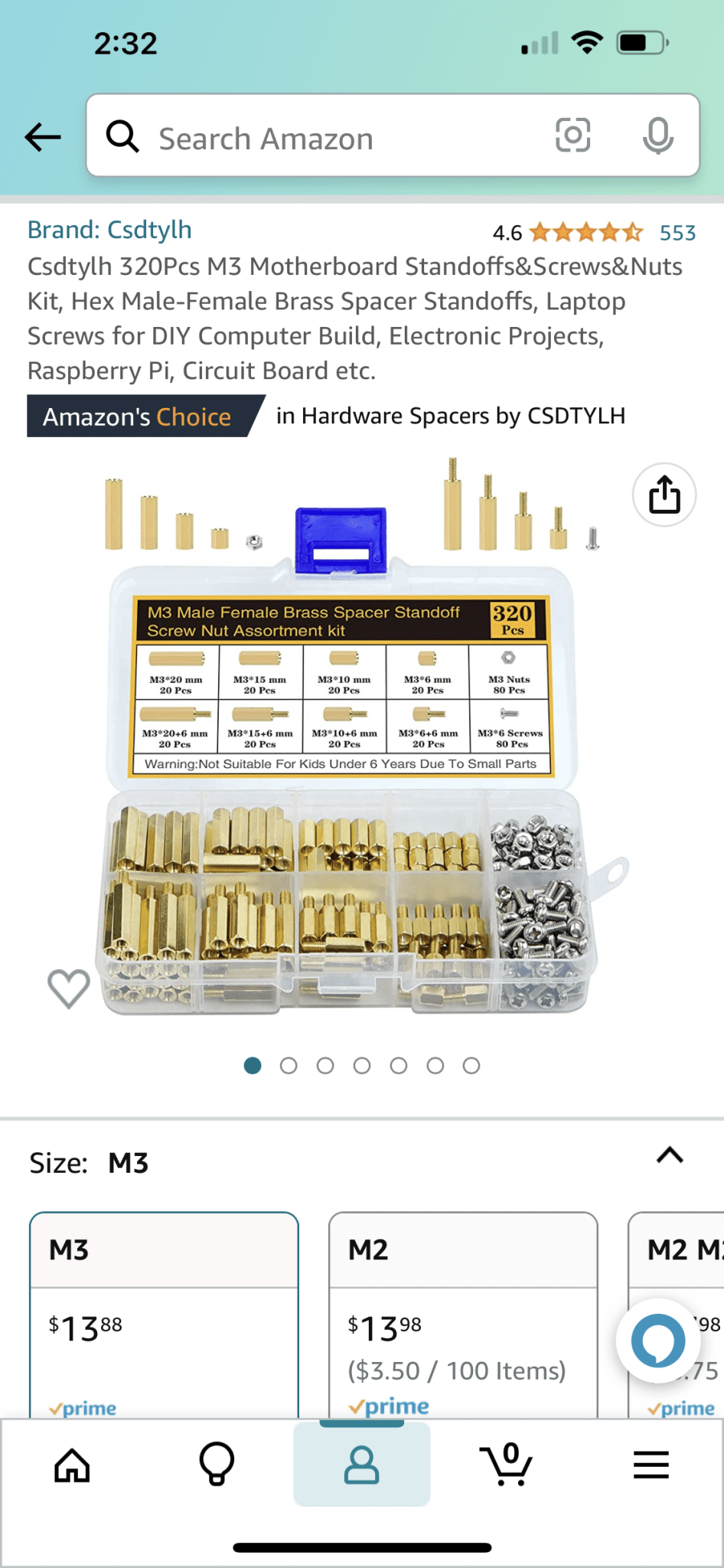Select the partially visible M2 M3 size option

677,1315
